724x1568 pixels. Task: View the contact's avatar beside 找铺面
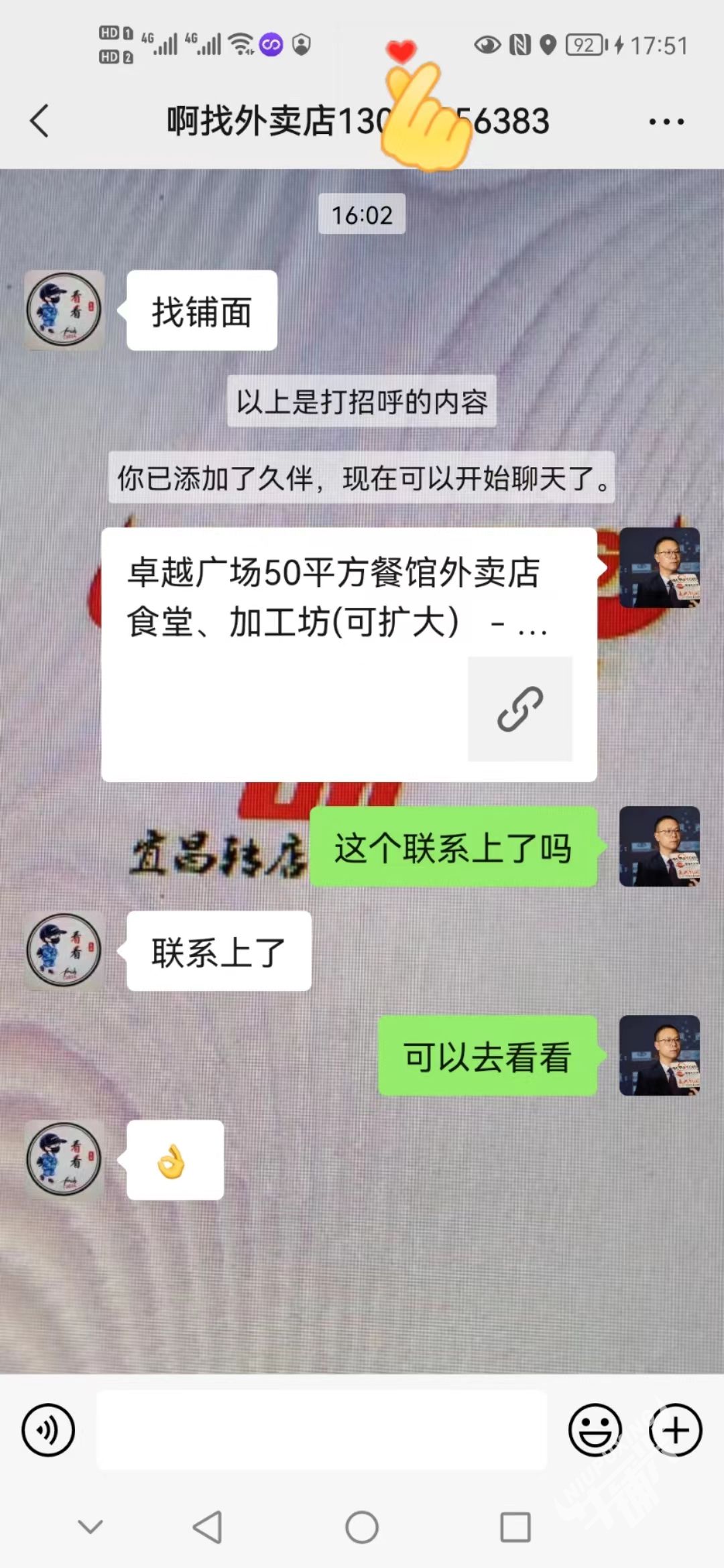(64, 310)
